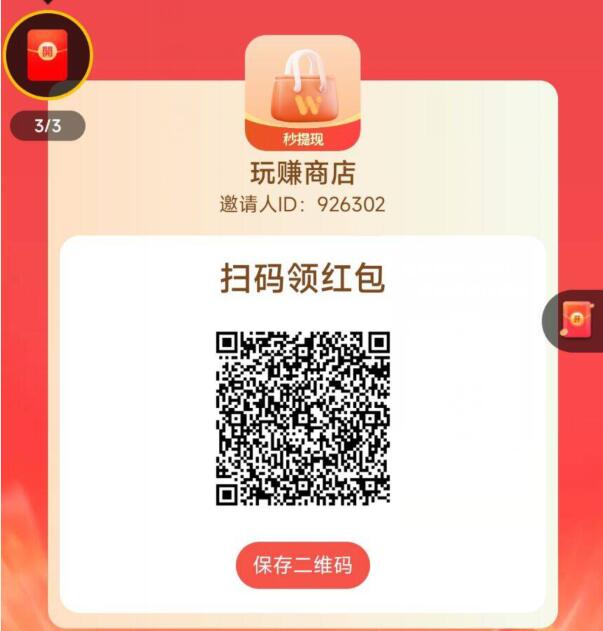603x631 pixels.
Task: Tap the 保存二维码 button
Action: [x=302, y=565]
